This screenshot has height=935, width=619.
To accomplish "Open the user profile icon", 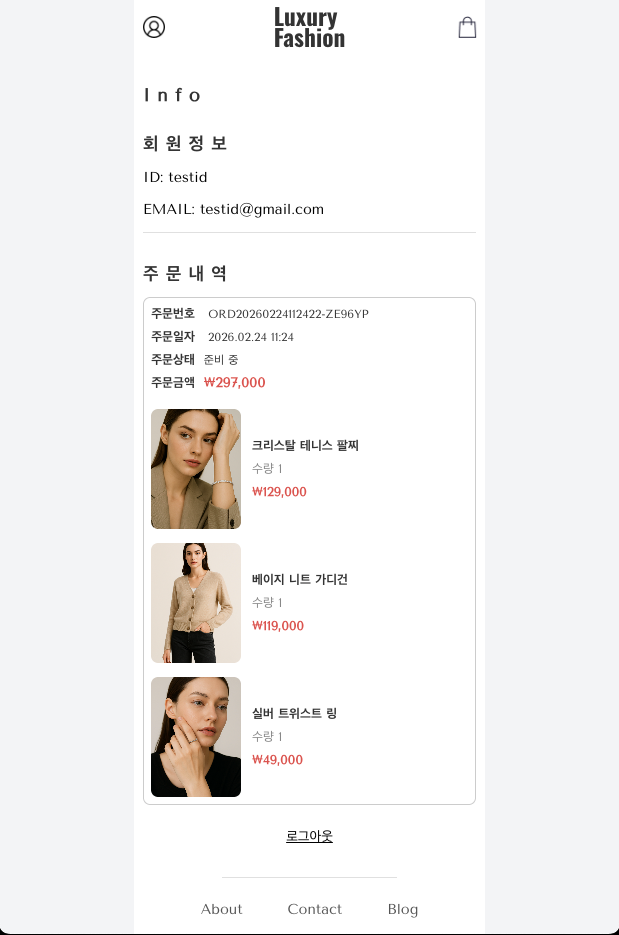I will (154, 27).
